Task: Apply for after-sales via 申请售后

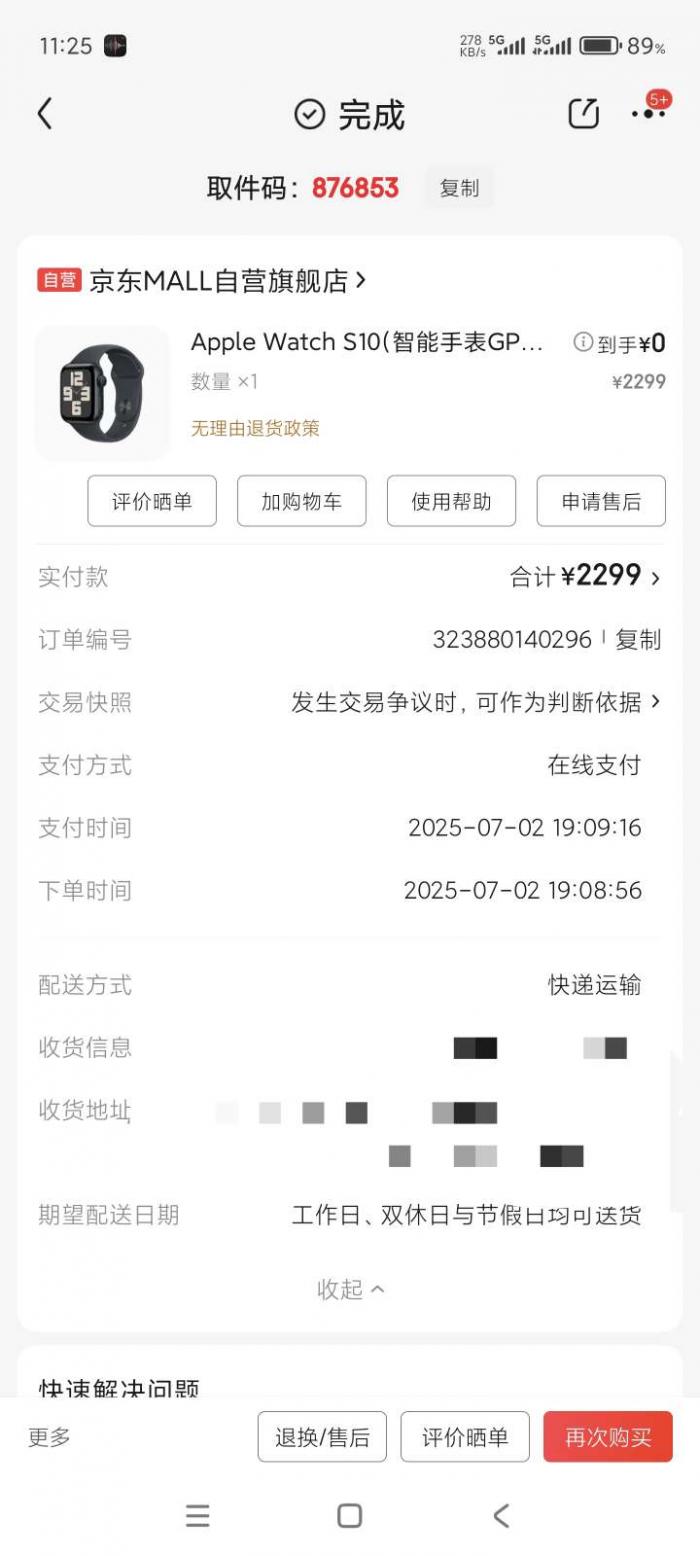Action: 601,501
